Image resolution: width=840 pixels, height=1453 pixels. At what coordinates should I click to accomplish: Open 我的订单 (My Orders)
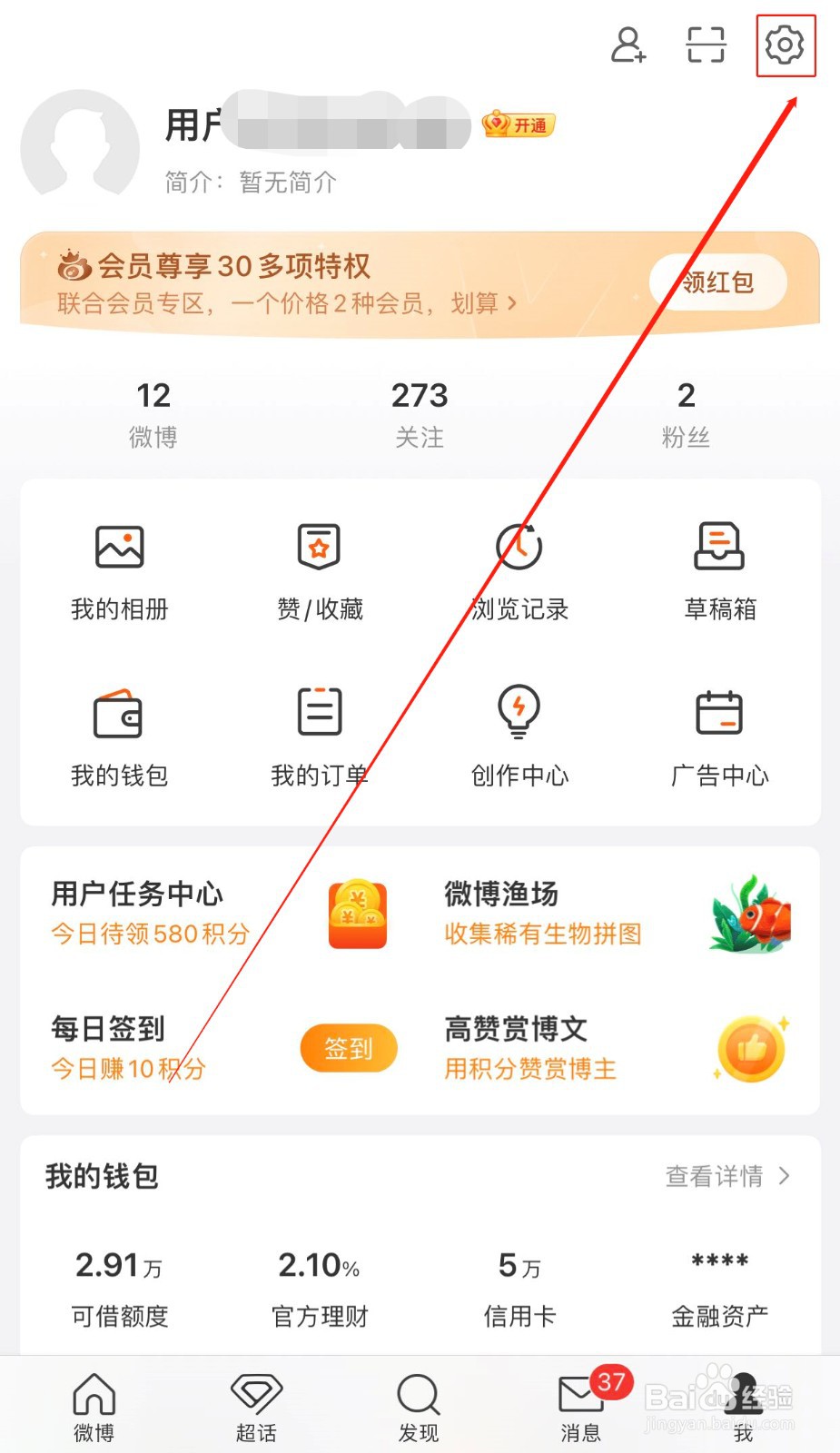pyautogui.click(x=319, y=734)
